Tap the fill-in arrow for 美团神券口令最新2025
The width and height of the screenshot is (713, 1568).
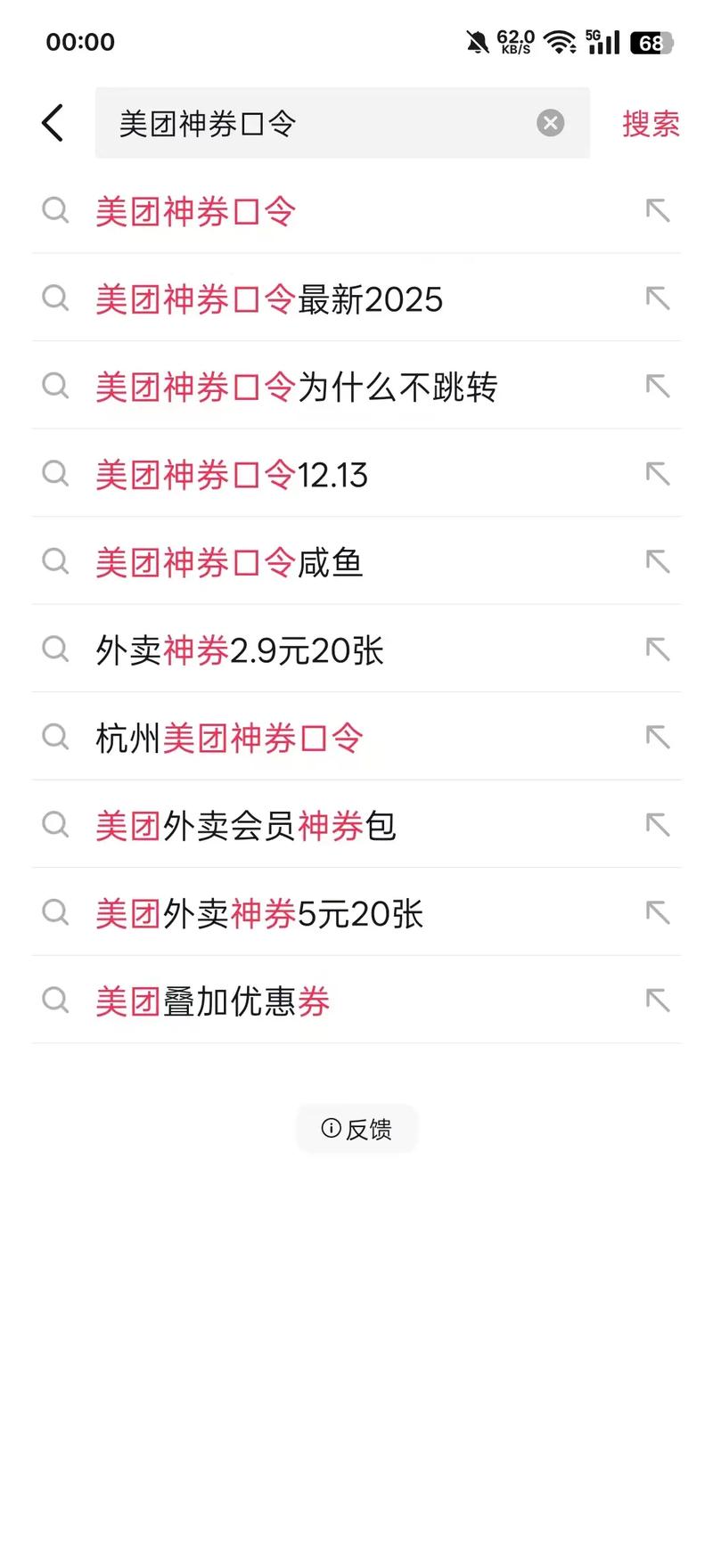pos(657,298)
